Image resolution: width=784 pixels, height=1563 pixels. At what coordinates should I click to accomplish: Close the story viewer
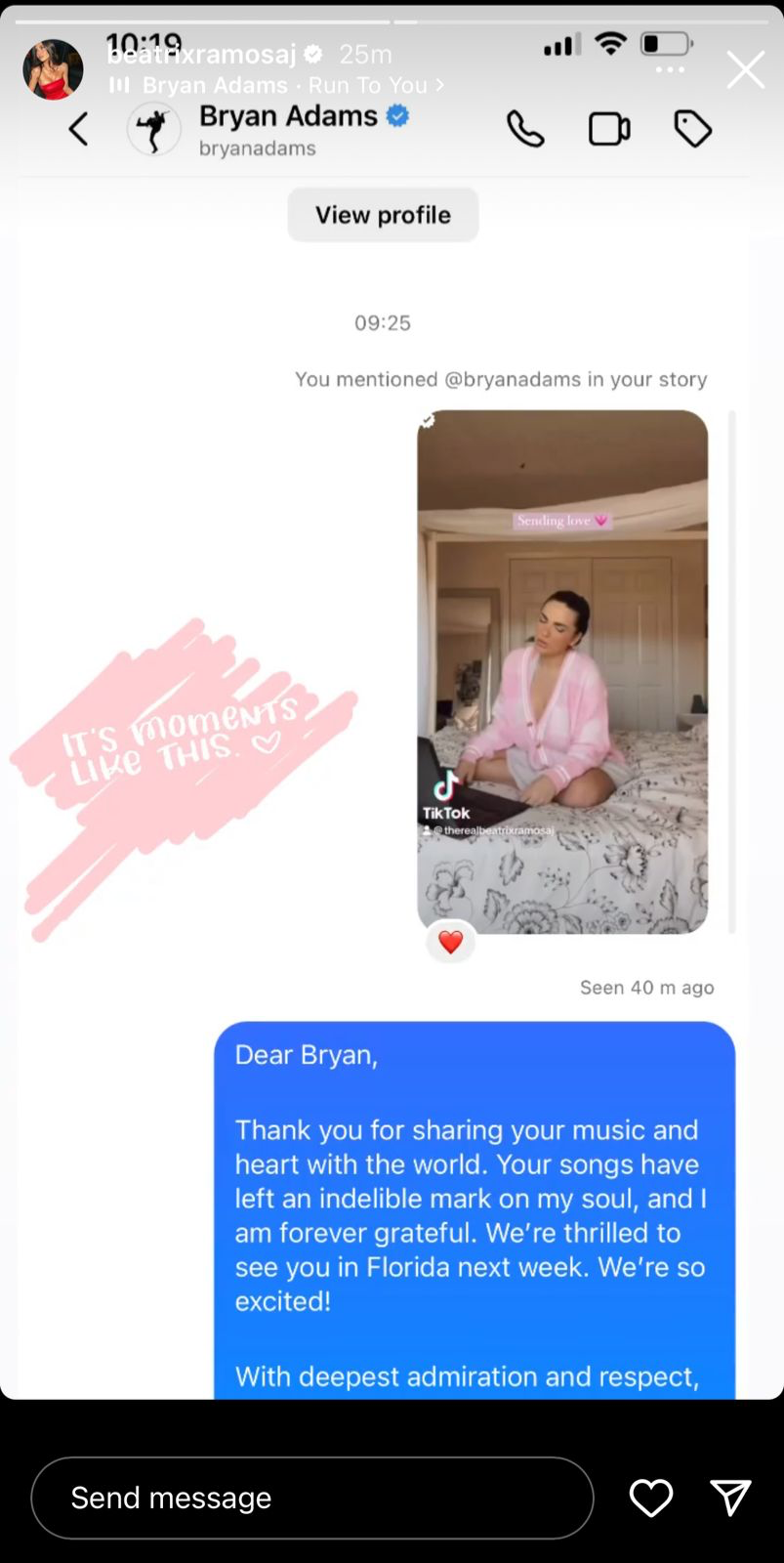[x=745, y=70]
